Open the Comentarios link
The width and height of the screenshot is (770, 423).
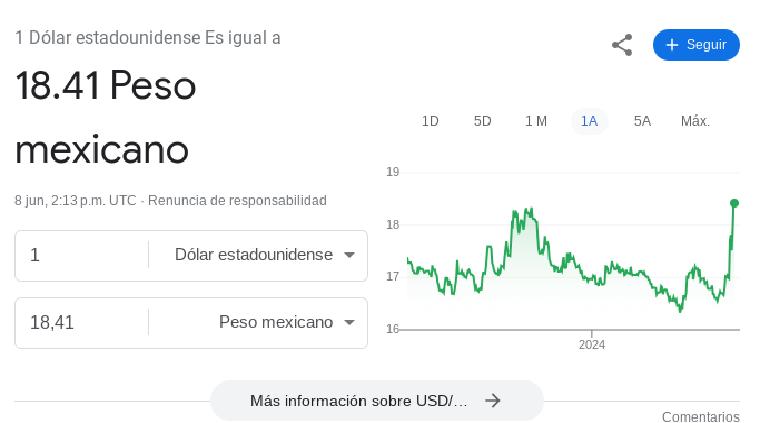(x=700, y=417)
